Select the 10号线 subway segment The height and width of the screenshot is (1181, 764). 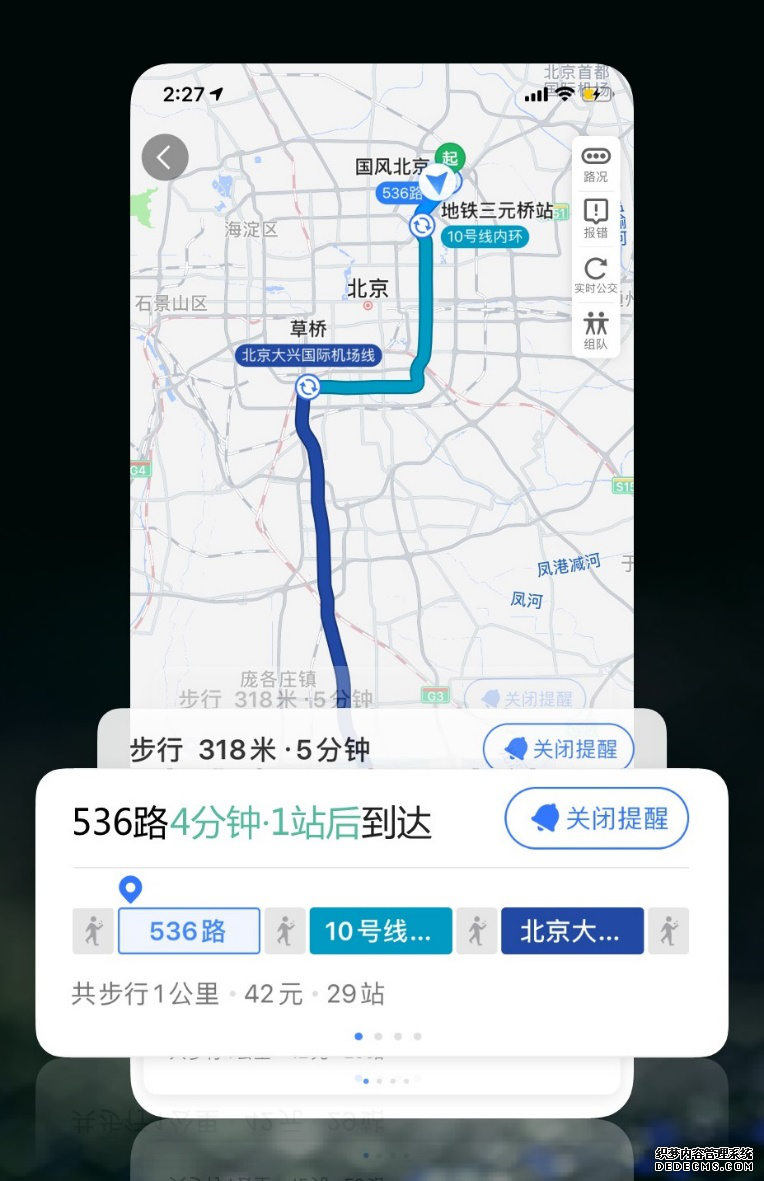tap(380, 931)
